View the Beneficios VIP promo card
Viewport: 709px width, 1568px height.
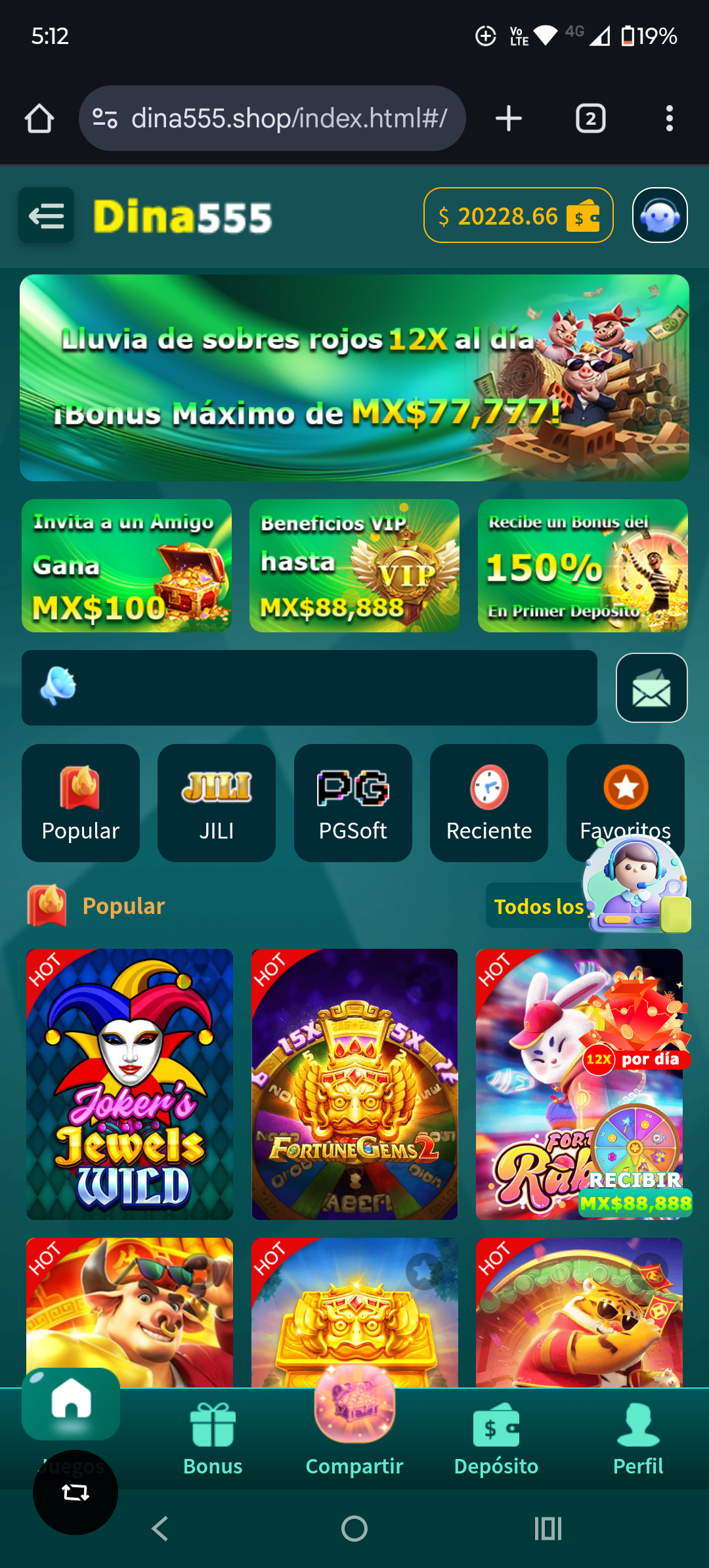(x=354, y=566)
